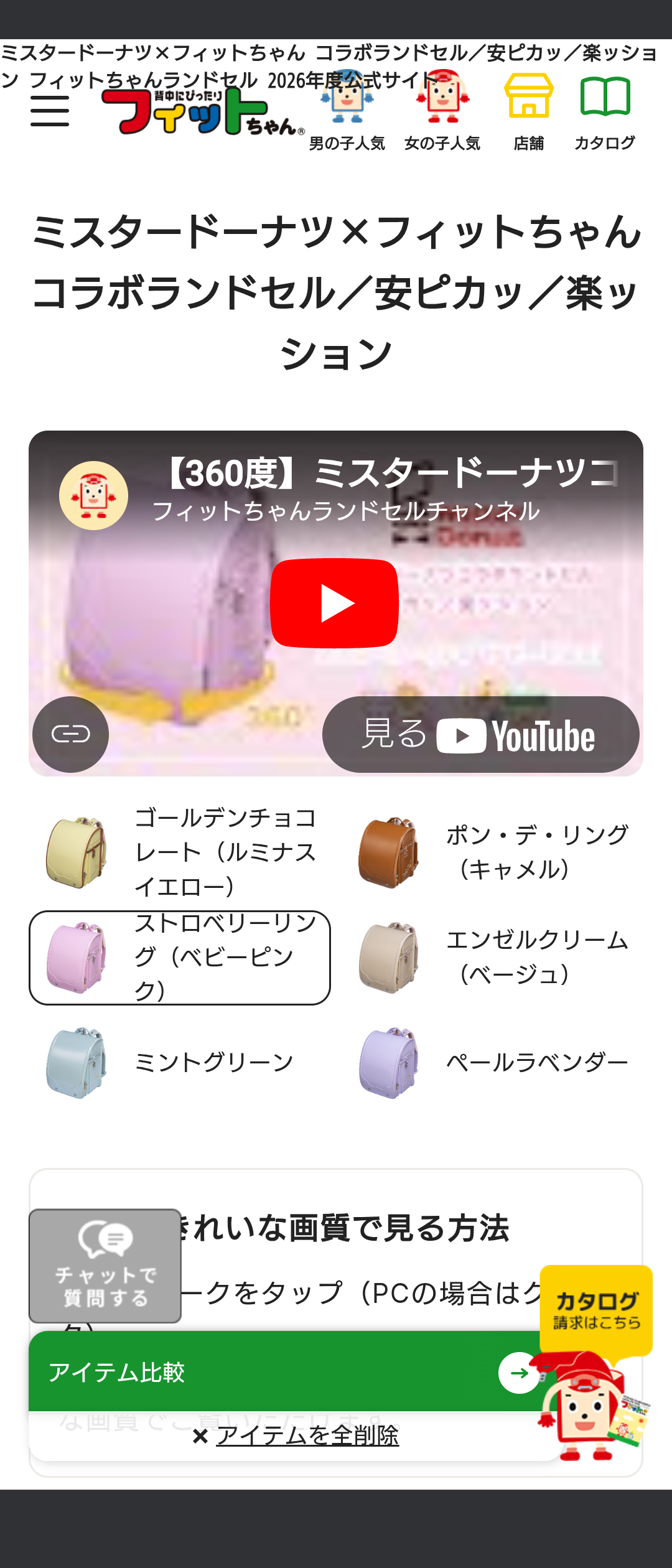Select ゴールデンチョコレート (ルミナスイエロー) color

(180, 852)
